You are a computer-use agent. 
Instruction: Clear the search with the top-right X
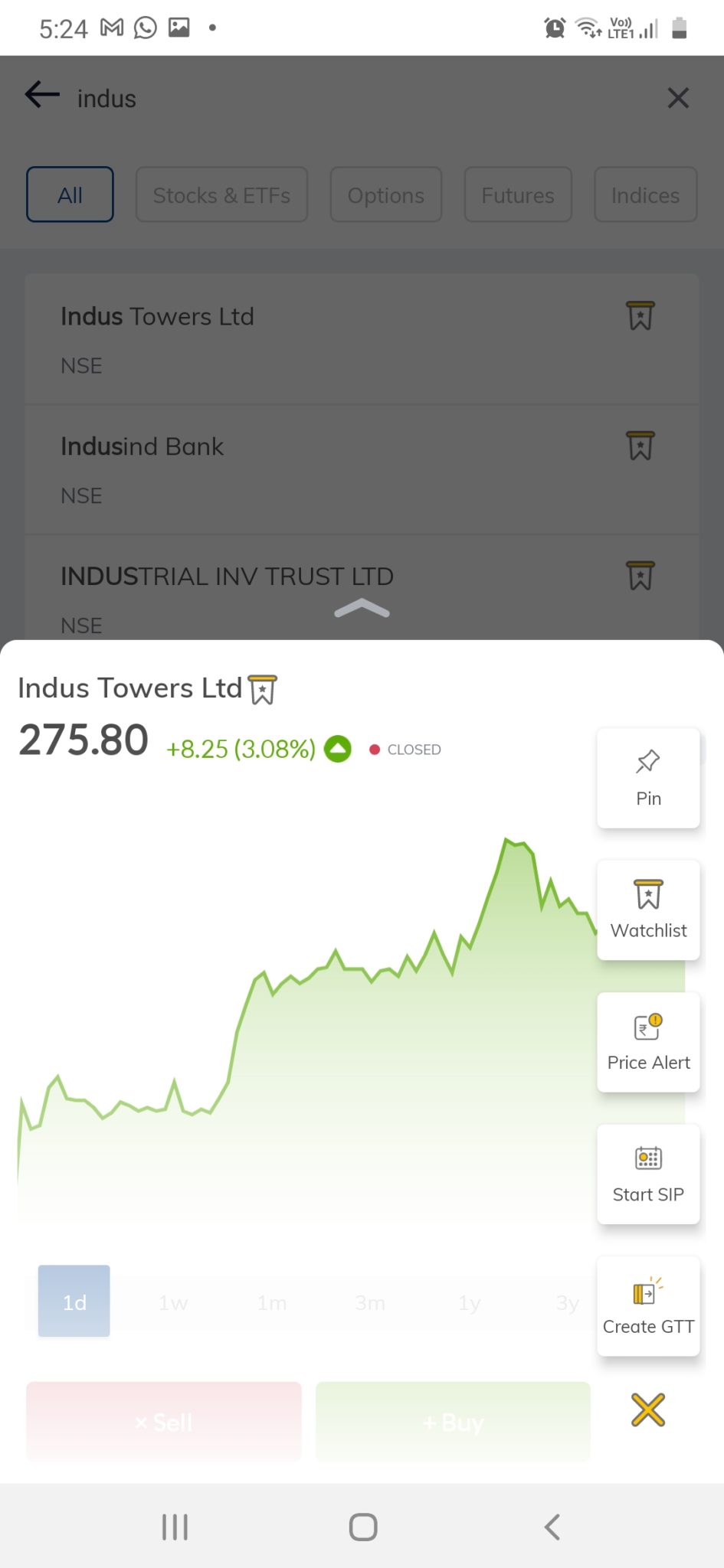pos(677,98)
